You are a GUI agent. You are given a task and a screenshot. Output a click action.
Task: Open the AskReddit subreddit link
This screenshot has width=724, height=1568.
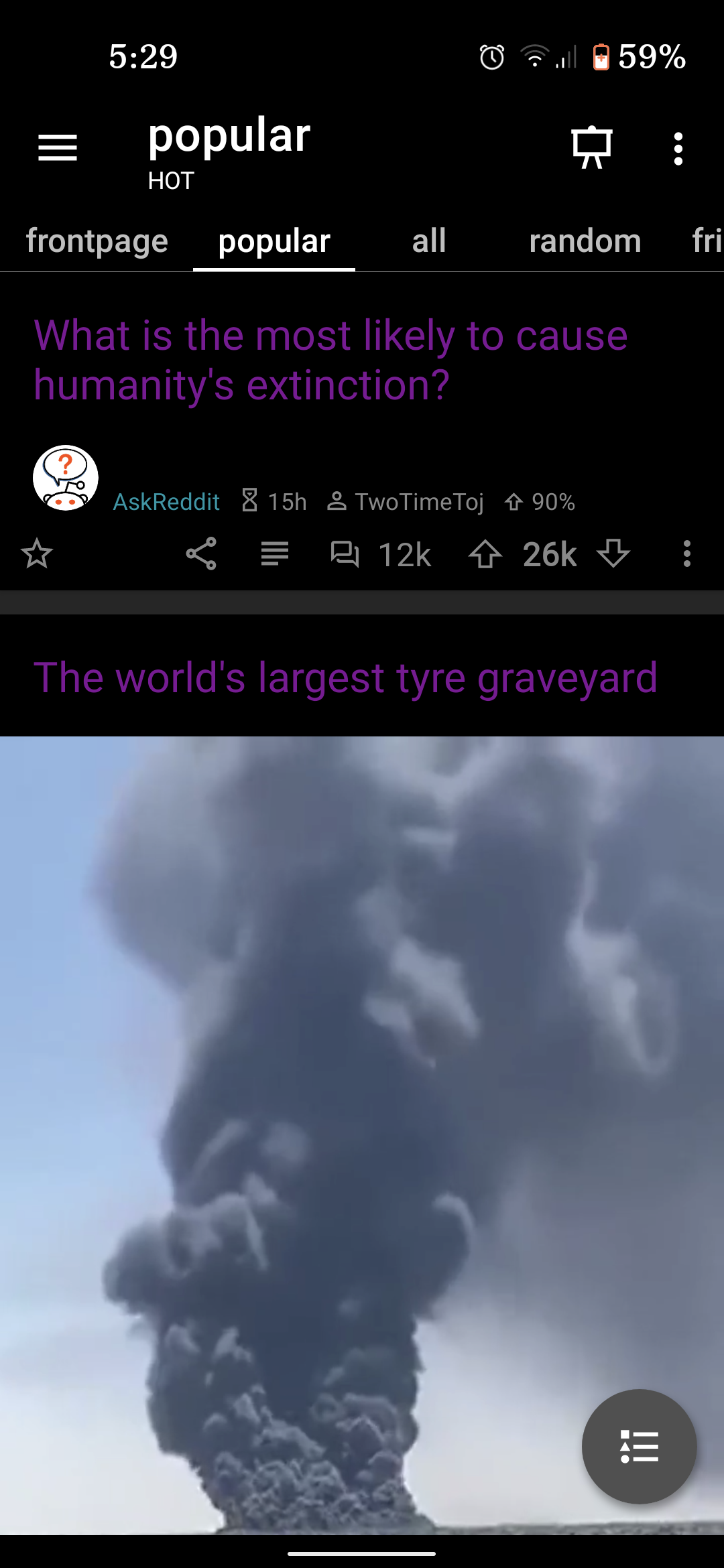[166, 502]
